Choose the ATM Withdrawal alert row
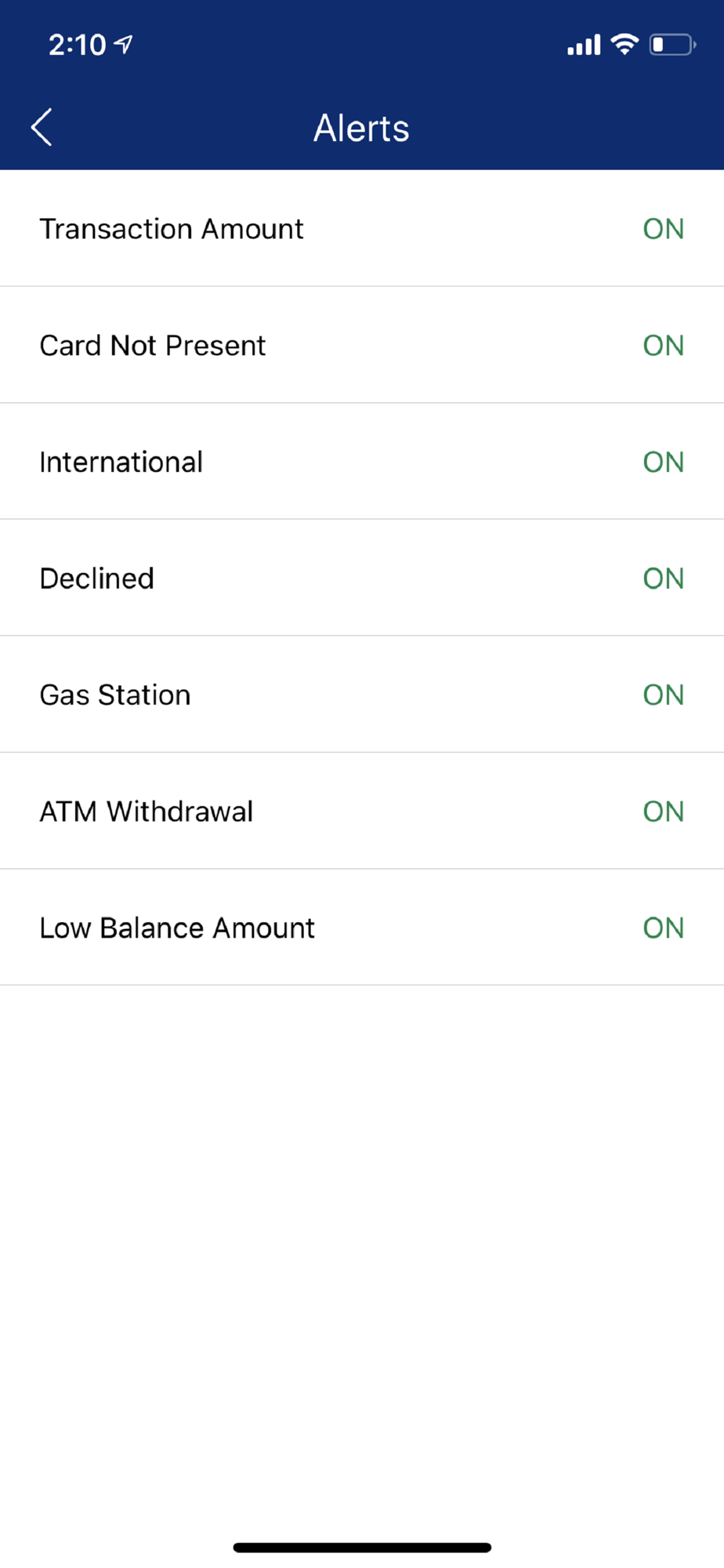Screen dimensions: 724x1568 pyautogui.click(x=360, y=811)
